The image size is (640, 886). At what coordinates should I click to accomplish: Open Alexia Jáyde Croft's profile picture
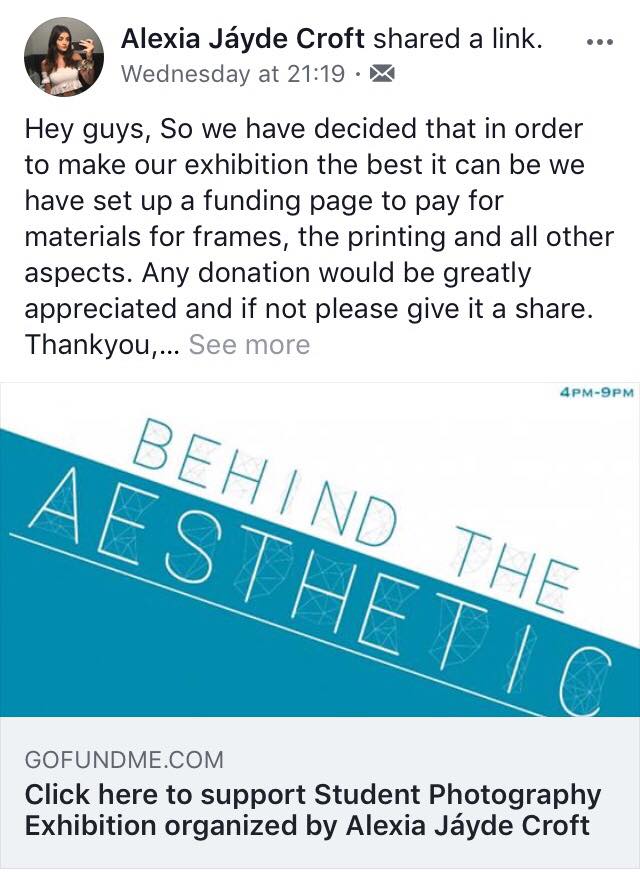pos(63,57)
